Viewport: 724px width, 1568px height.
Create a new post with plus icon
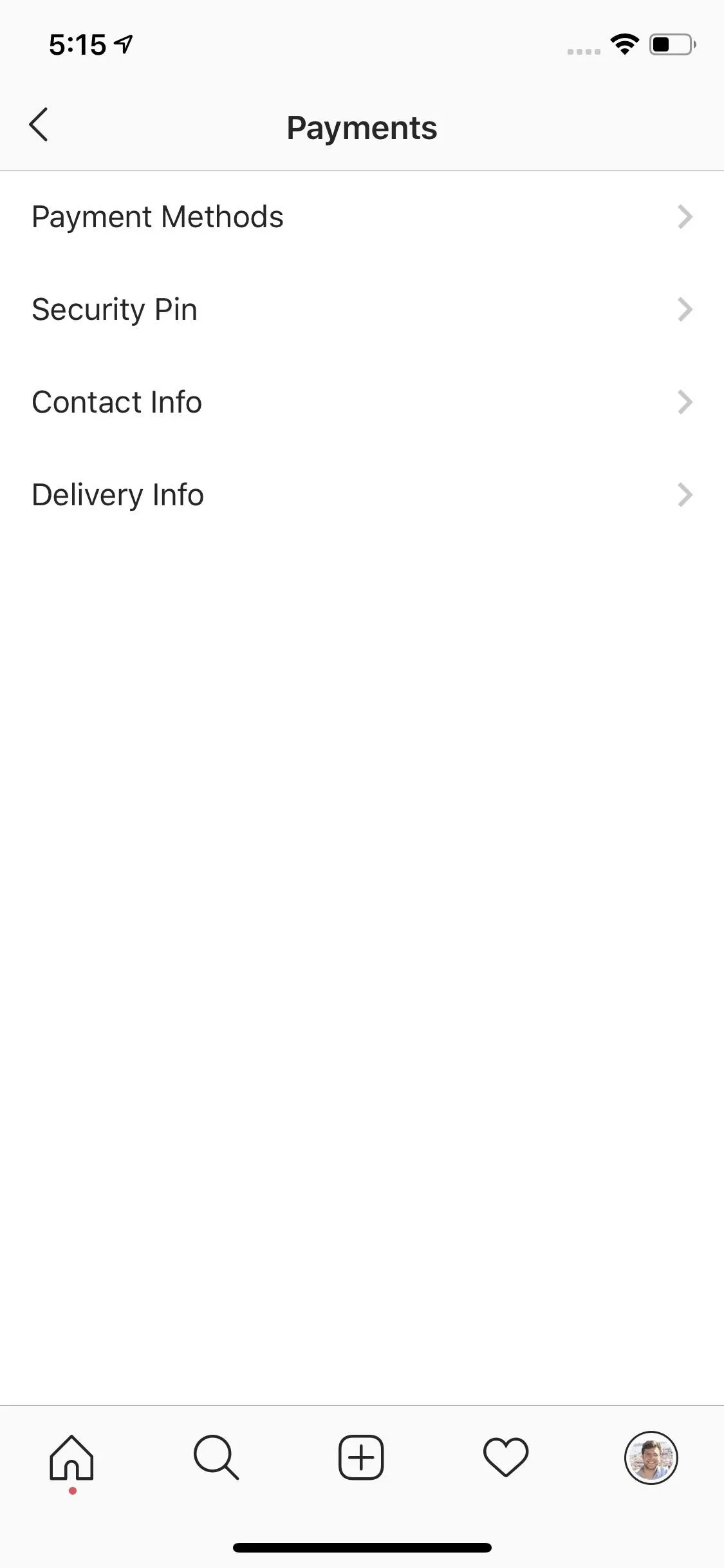361,1457
